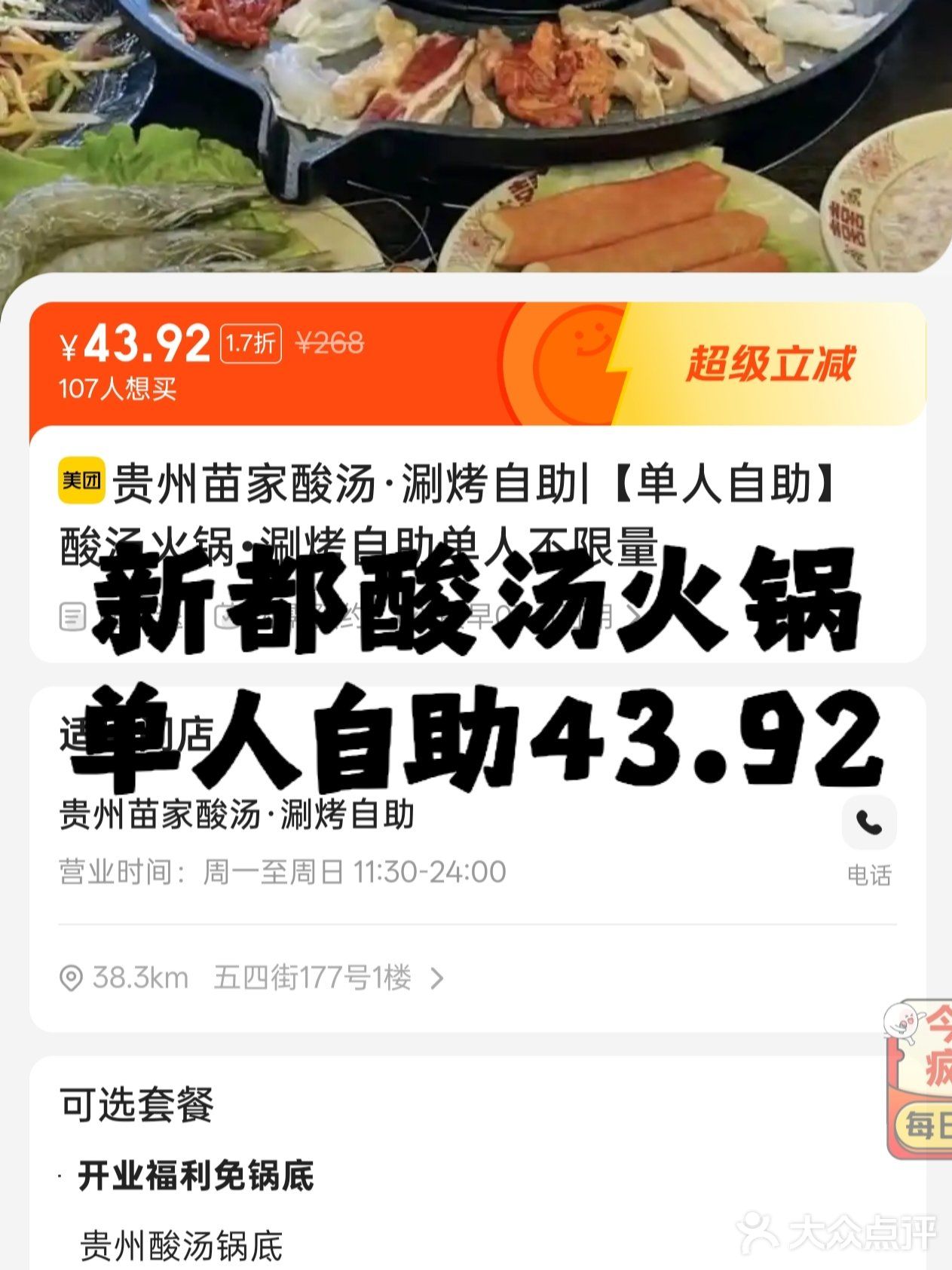Click the white mascot on the floating promo badge
Screen dimensions: 952x1270
pyautogui.click(x=900, y=1022)
